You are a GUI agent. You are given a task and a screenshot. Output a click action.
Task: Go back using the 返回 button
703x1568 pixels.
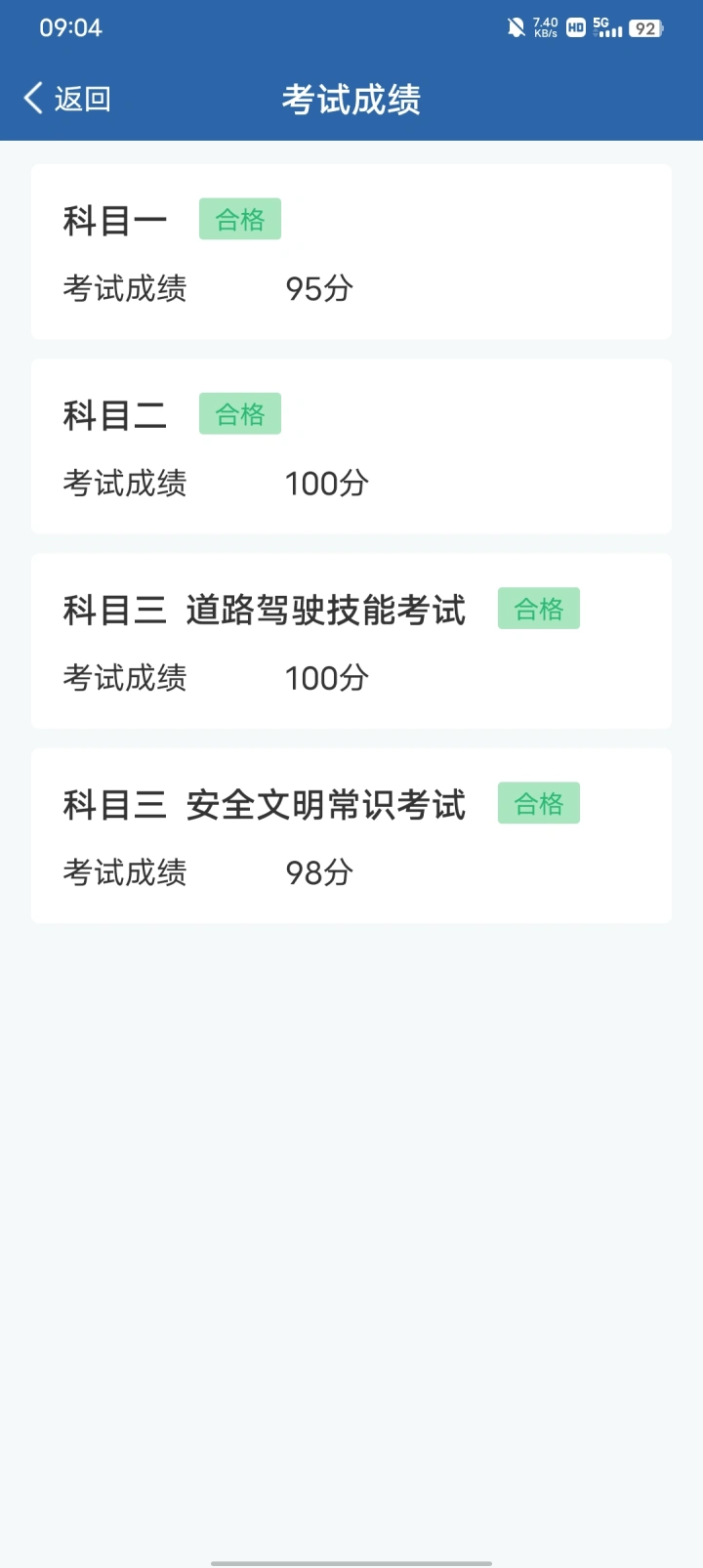(x=66, y=99)
